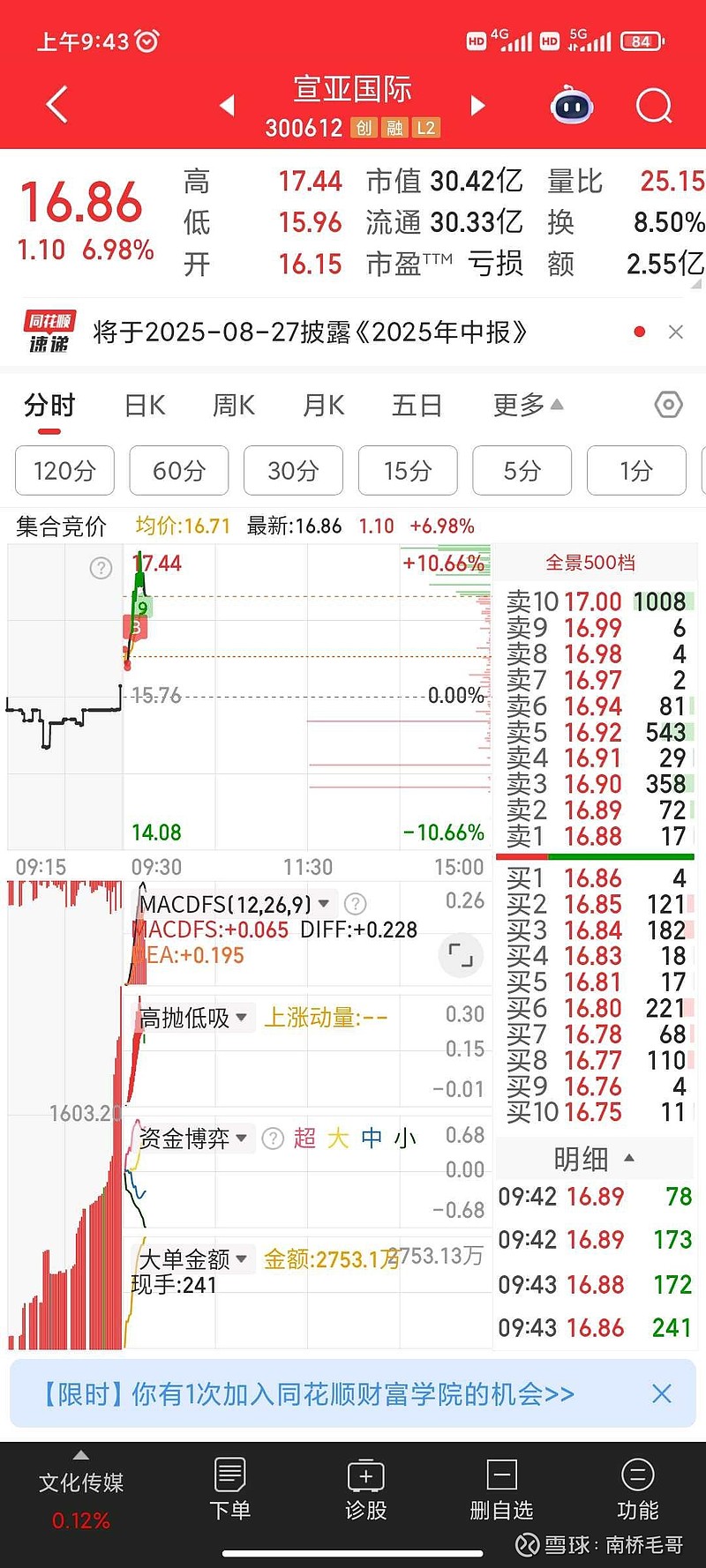This screenshot has width=706, height=1568.
Task: Switch to the previous stock
Action: click(x=227, y=105)
